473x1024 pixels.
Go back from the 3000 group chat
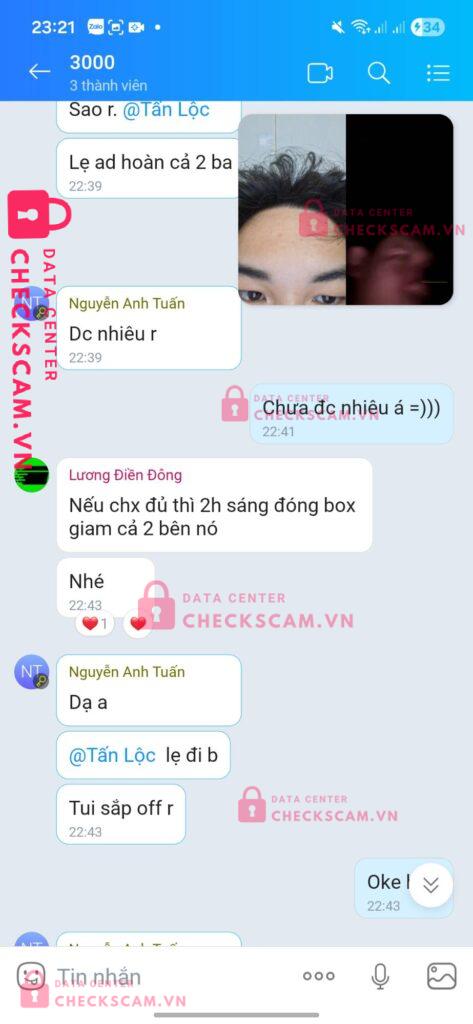pyautogui.click(x=39, y=72)
